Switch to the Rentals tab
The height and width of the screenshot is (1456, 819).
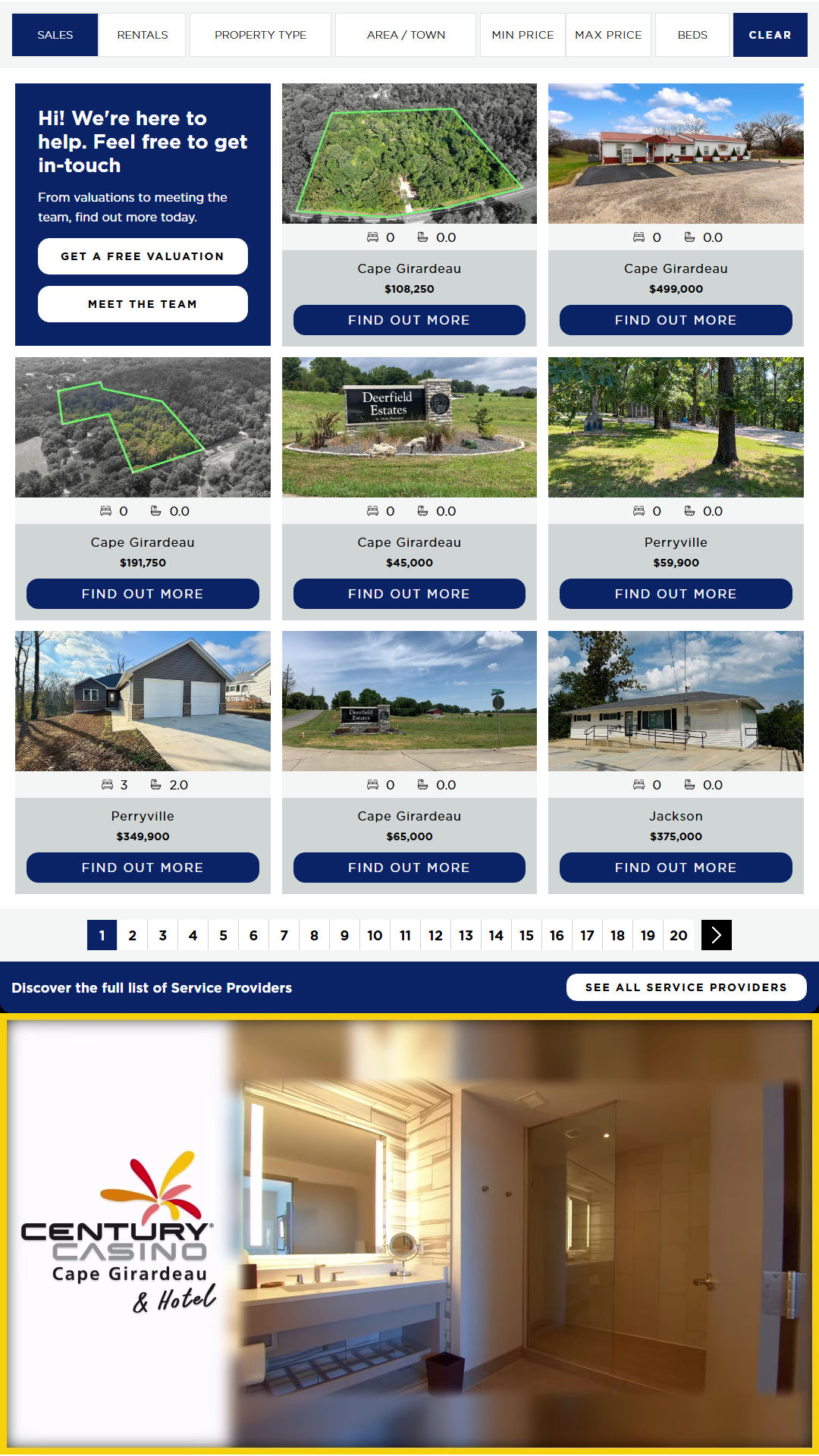(143, 35)
